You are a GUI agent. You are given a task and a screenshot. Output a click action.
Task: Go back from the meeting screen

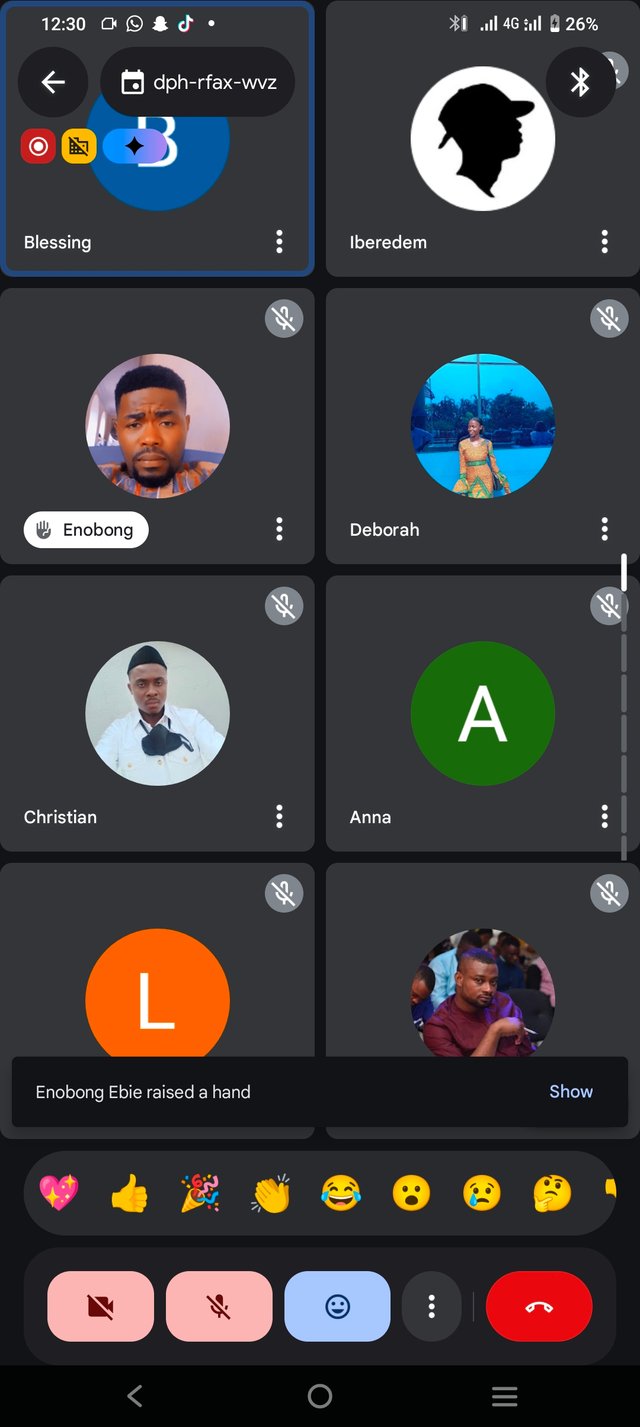[53, 82]
